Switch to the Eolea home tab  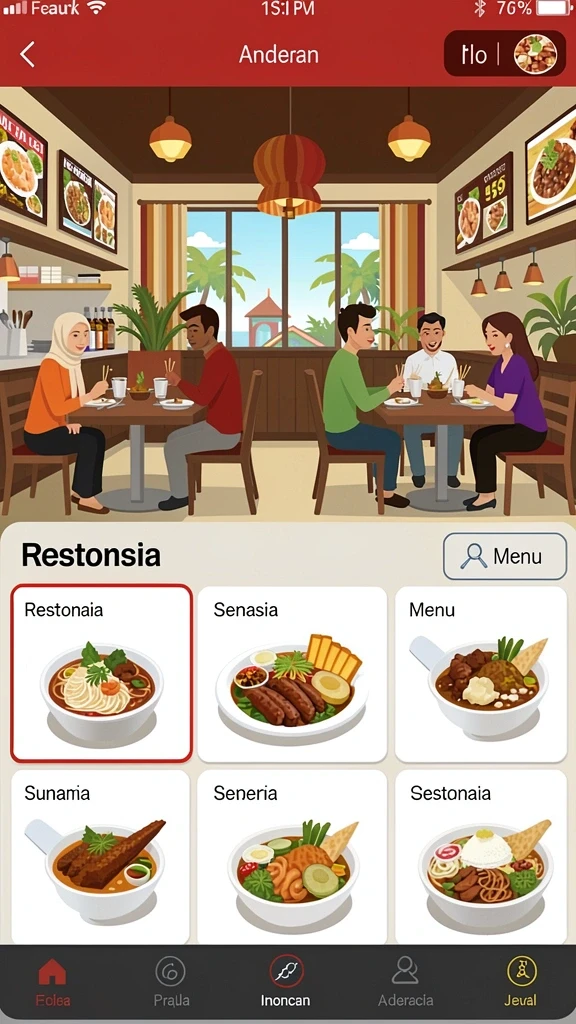click(x=53, y=982)
